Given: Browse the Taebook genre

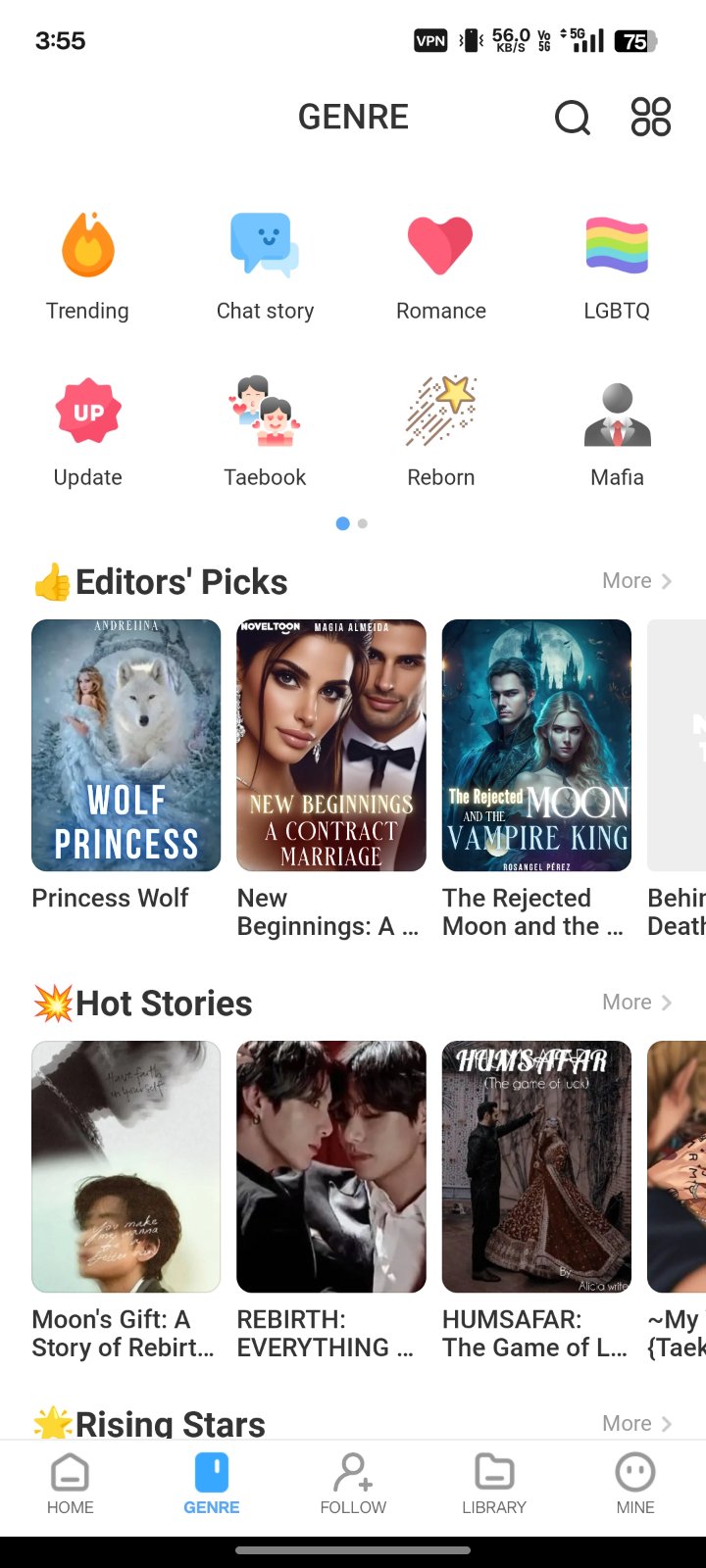Looking at the screenshot, I should (x=265, y=433).
